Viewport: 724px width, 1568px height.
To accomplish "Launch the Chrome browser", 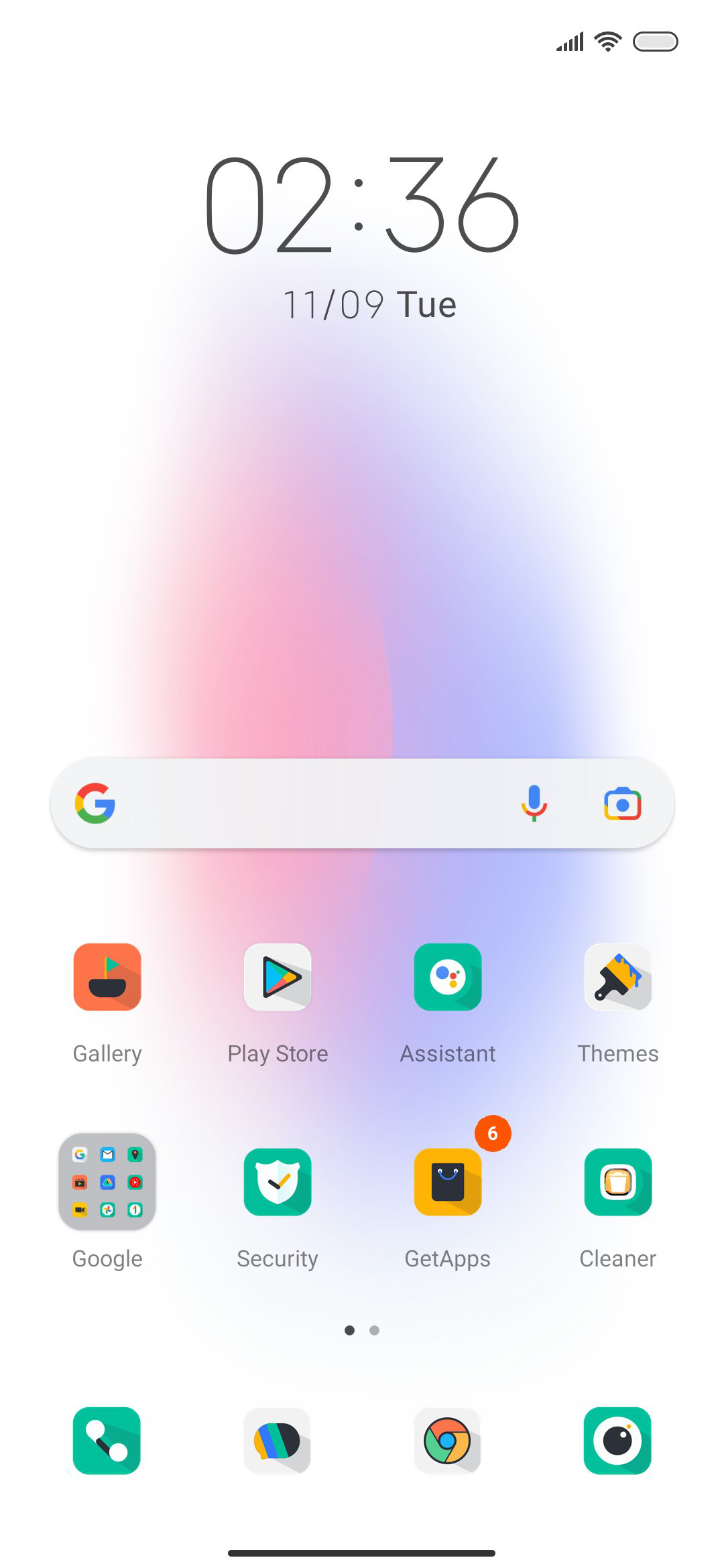I will point(448,1441).
